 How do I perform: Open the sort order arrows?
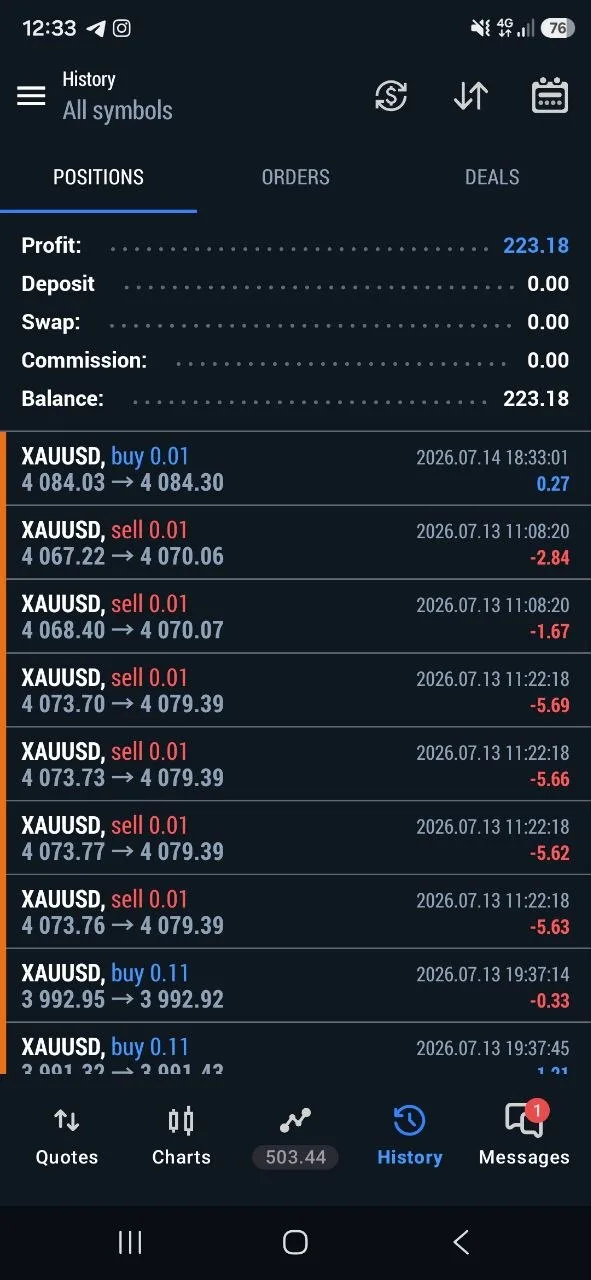click(470, 96)
